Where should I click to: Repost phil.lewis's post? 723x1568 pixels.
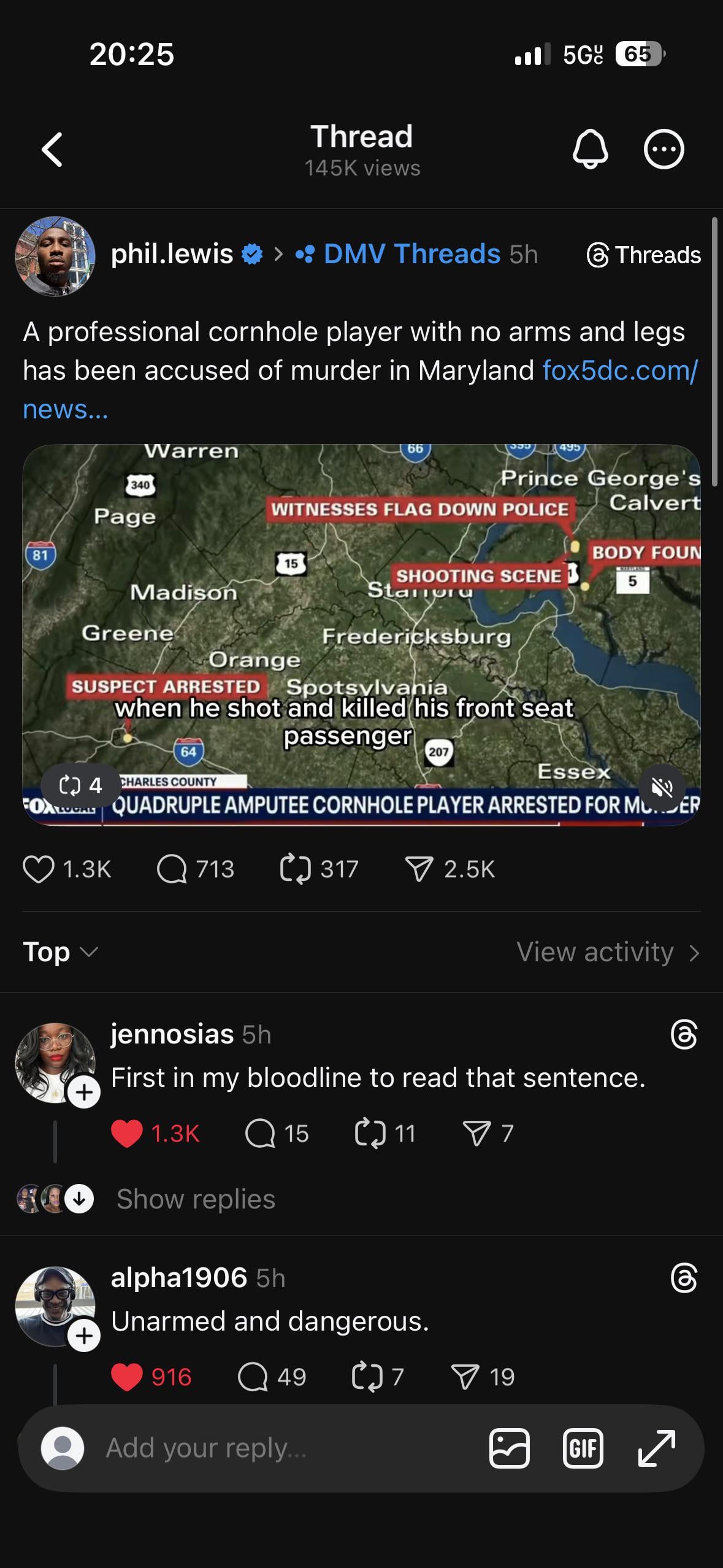(x=296, y=869)
